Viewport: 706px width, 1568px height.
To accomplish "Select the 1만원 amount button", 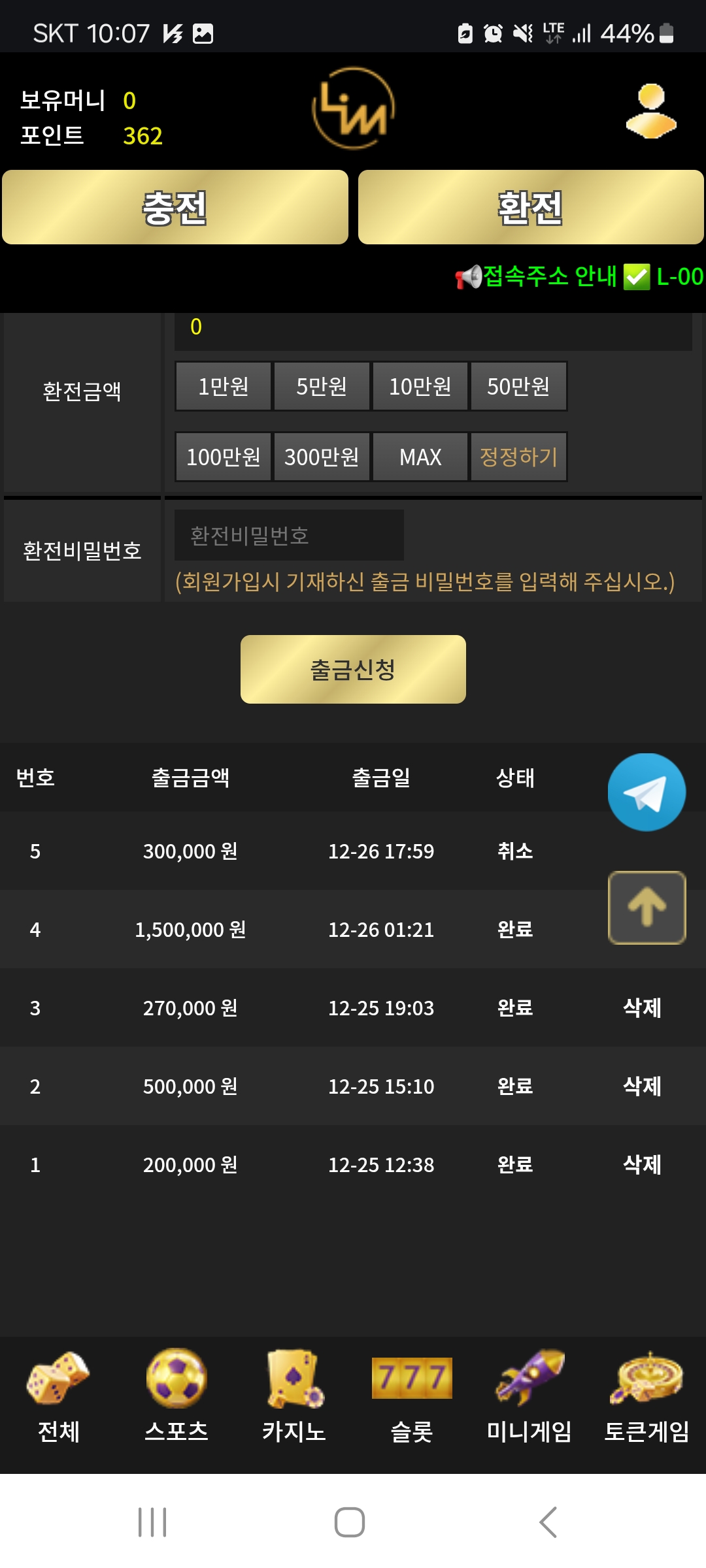I will 224,386.
